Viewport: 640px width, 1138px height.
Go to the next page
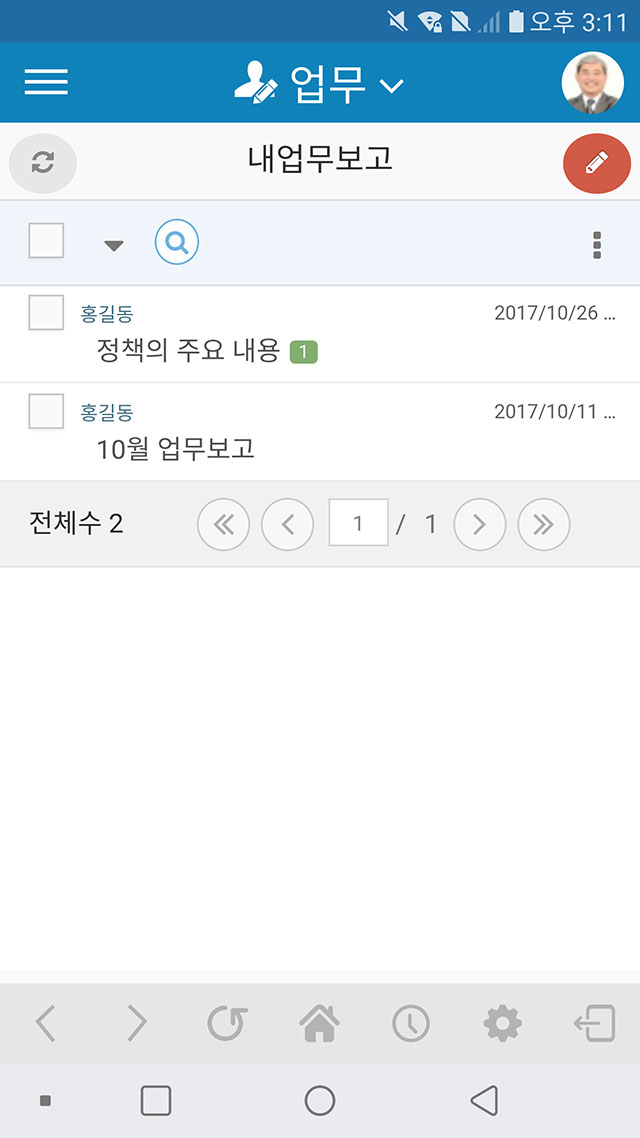coord(480,524)
